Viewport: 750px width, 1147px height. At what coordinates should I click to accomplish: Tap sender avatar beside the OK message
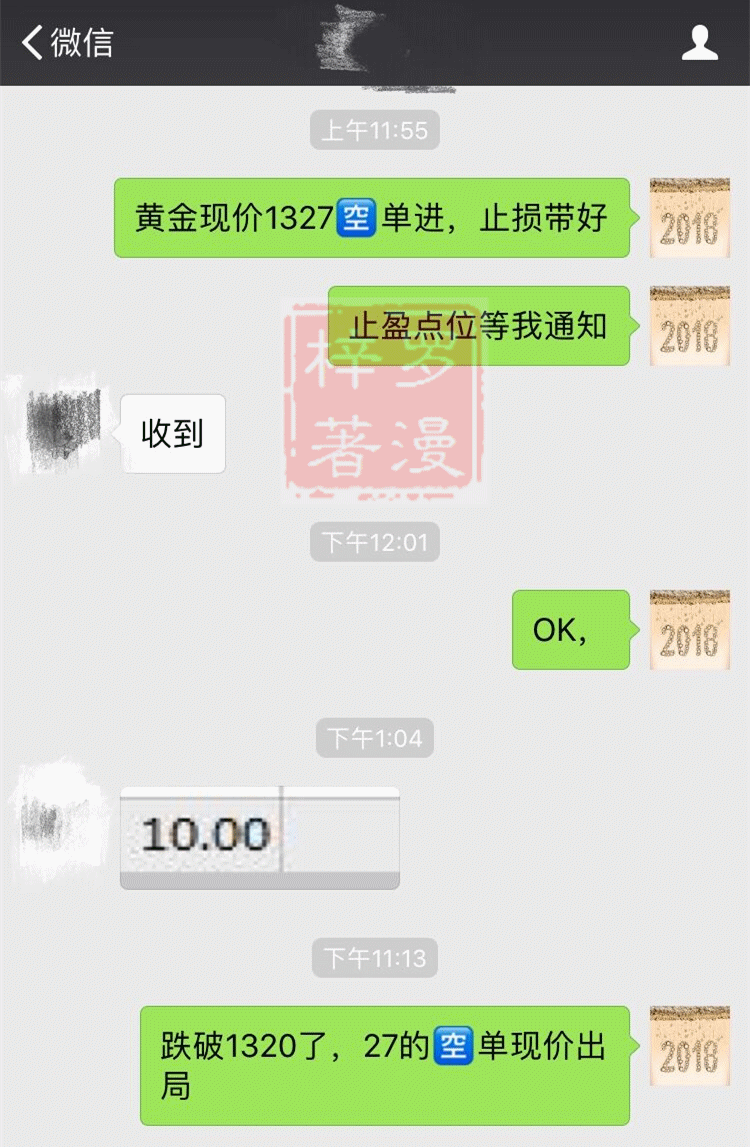coord(689,630)
